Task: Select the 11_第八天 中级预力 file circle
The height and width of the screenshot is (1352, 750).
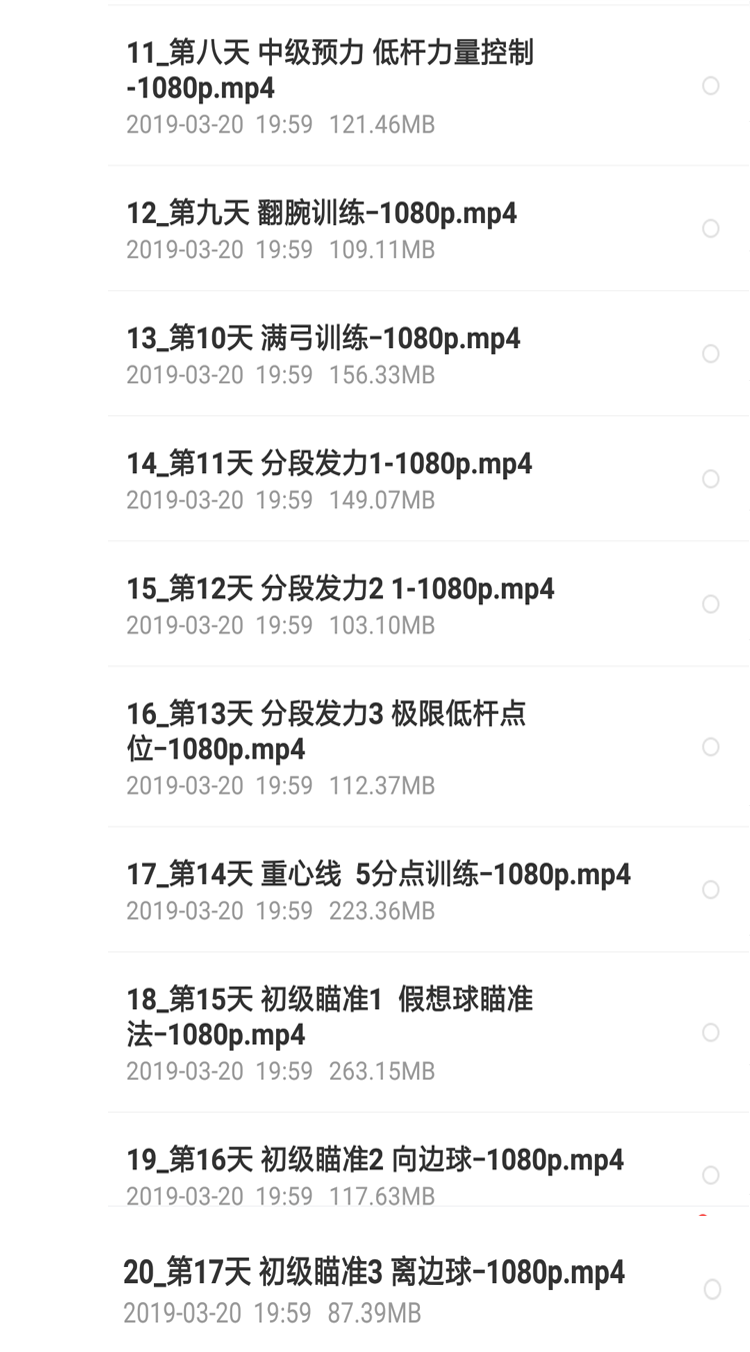Action: 711,86
